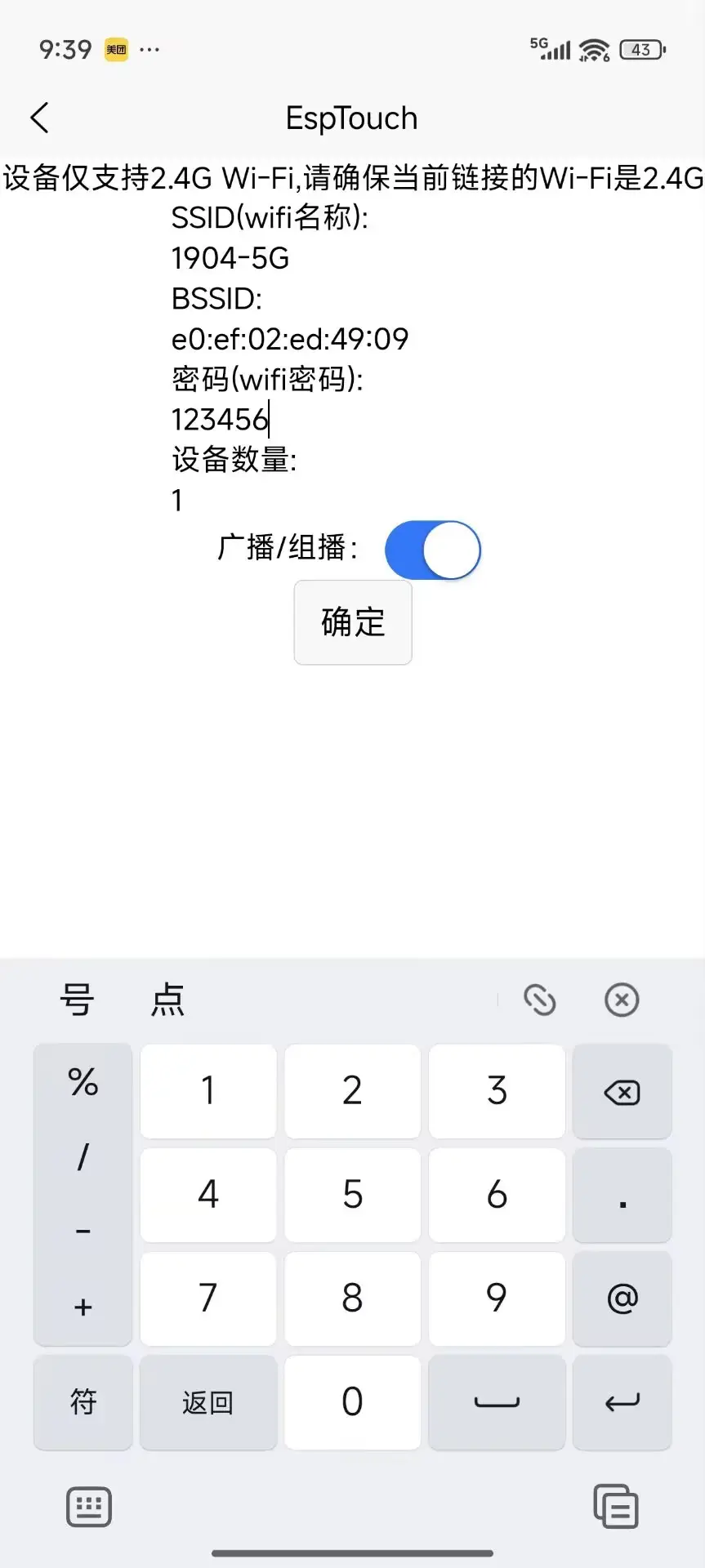Insert the @ symbol
The height and width of the screenshot is (1568, 705).
[622, 1298]
